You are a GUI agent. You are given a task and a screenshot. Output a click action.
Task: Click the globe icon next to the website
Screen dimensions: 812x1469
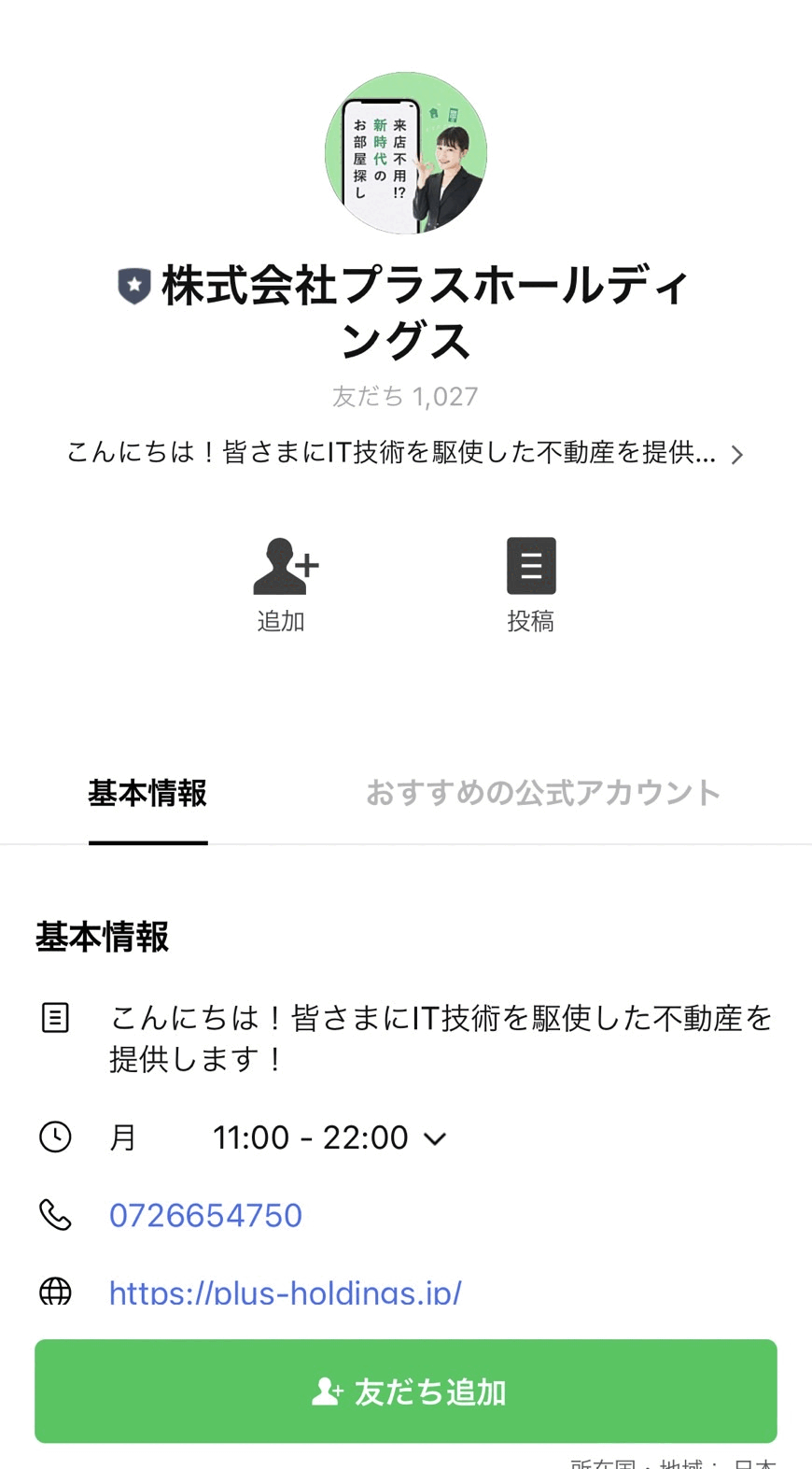point(55,1292)
